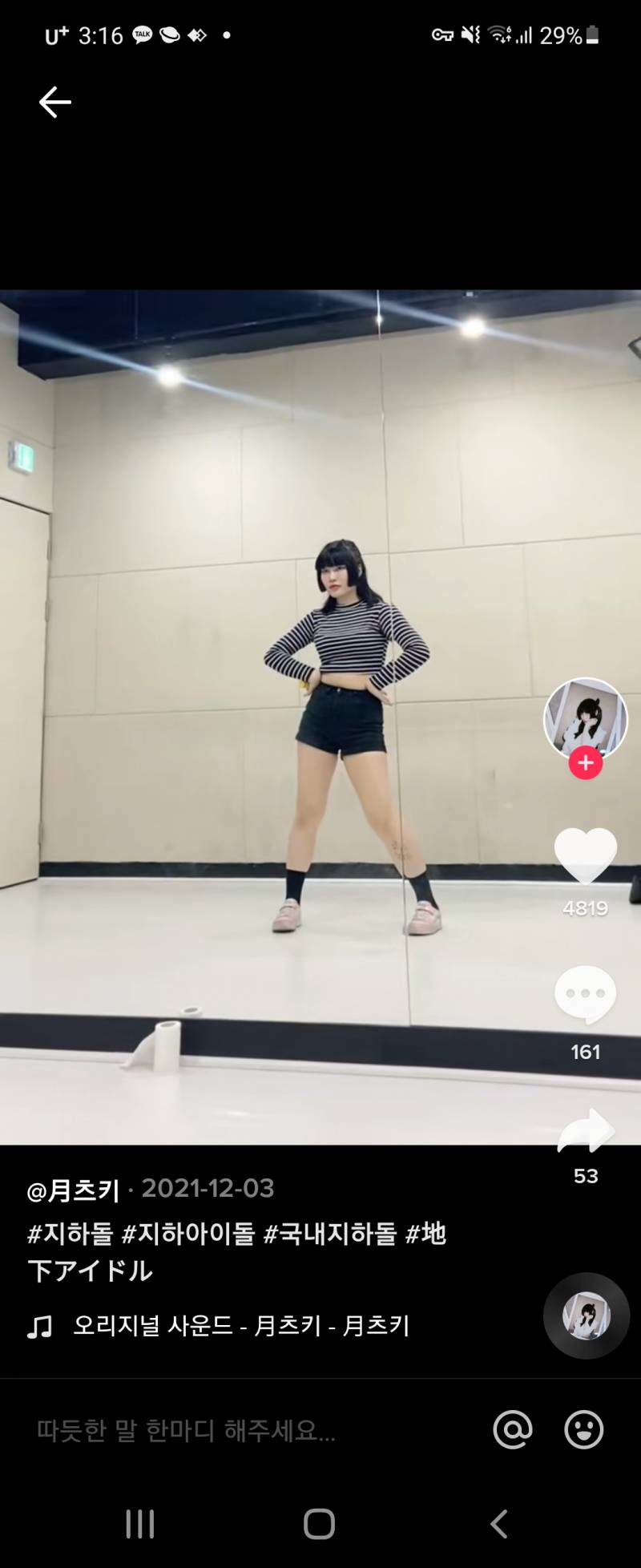The width and height of the screenshot is (641, 1568).
Task: Like the video with the heart icon
Action: tap(586, 855)
